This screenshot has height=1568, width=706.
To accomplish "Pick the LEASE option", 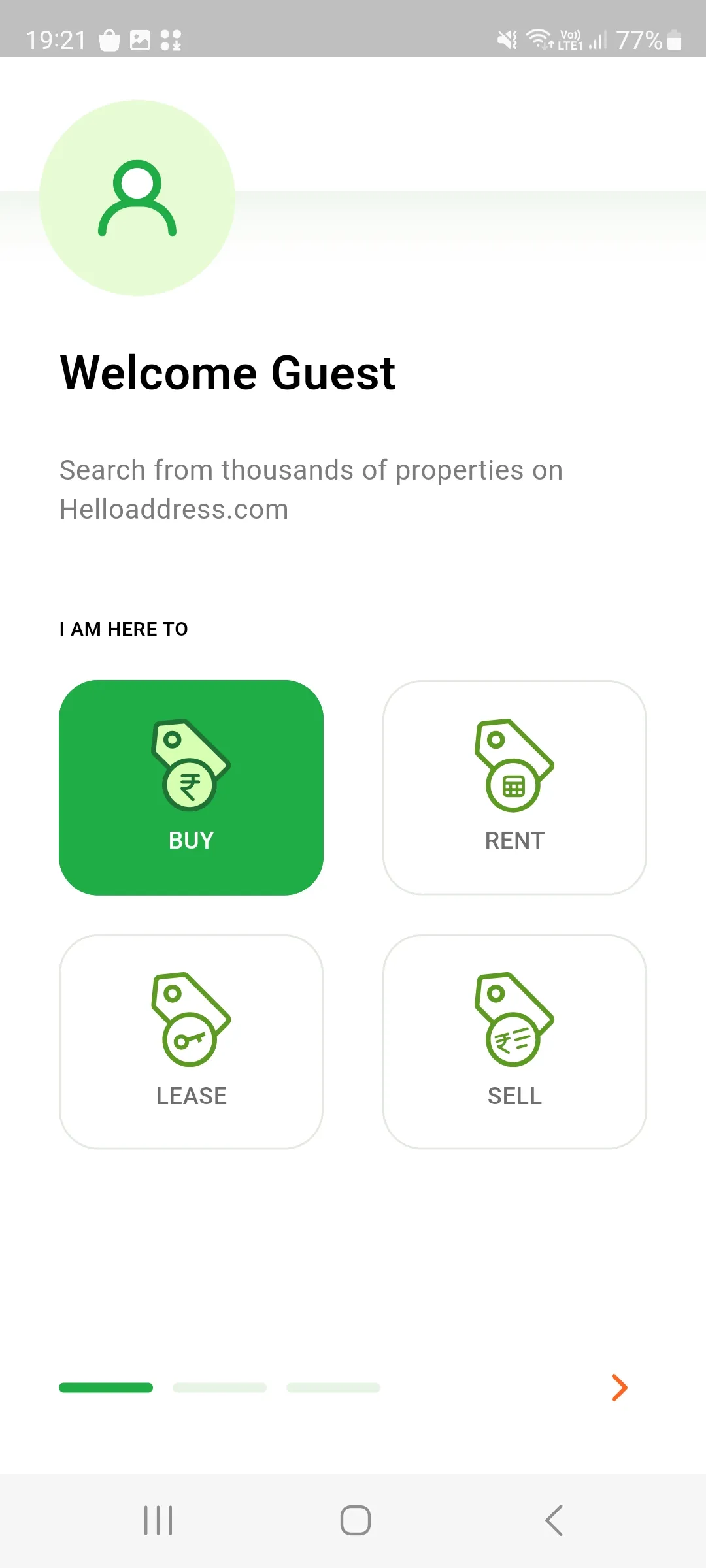I will pos(191,1041).
